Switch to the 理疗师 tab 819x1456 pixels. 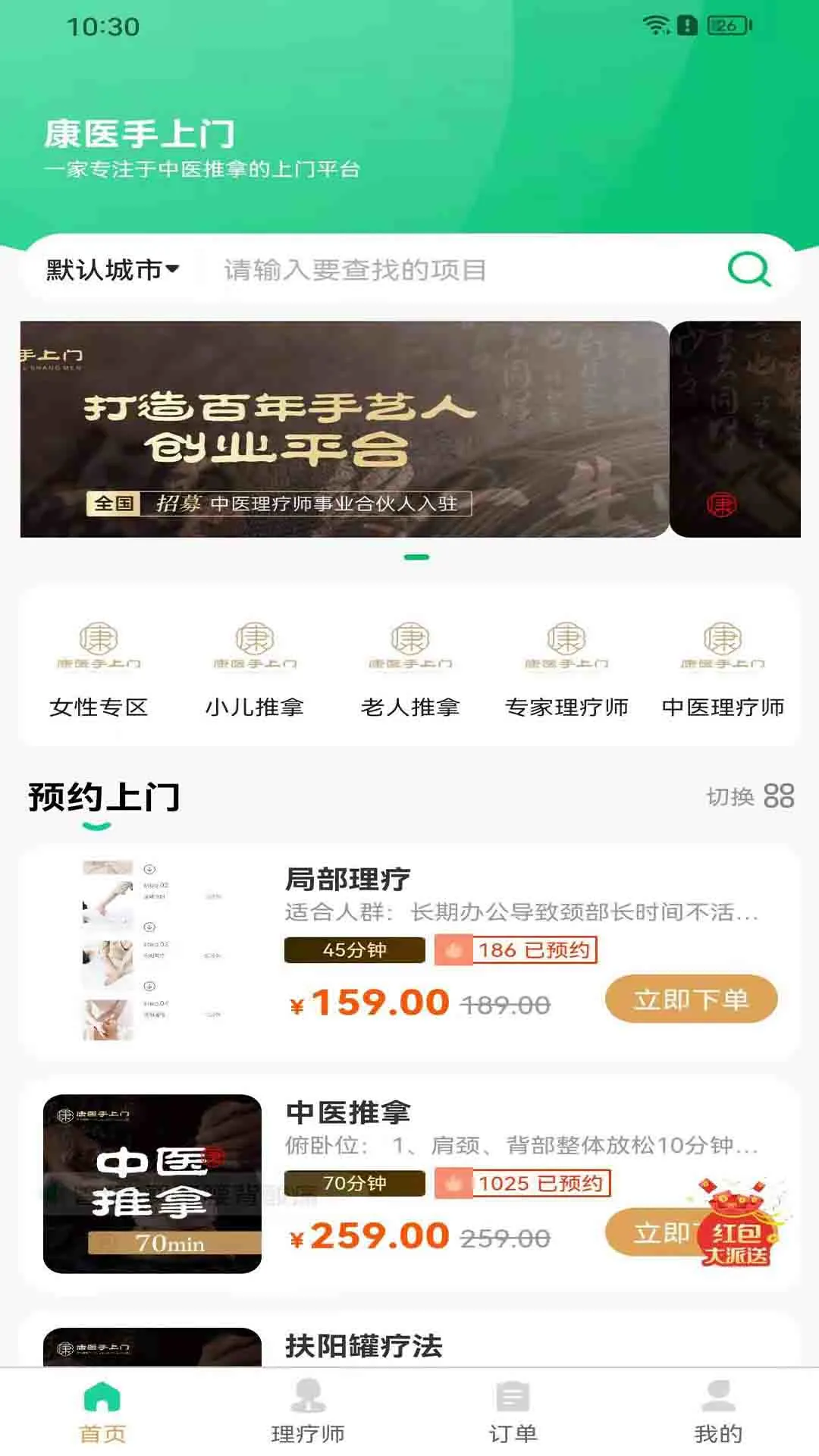click(x=308, y=1412)
